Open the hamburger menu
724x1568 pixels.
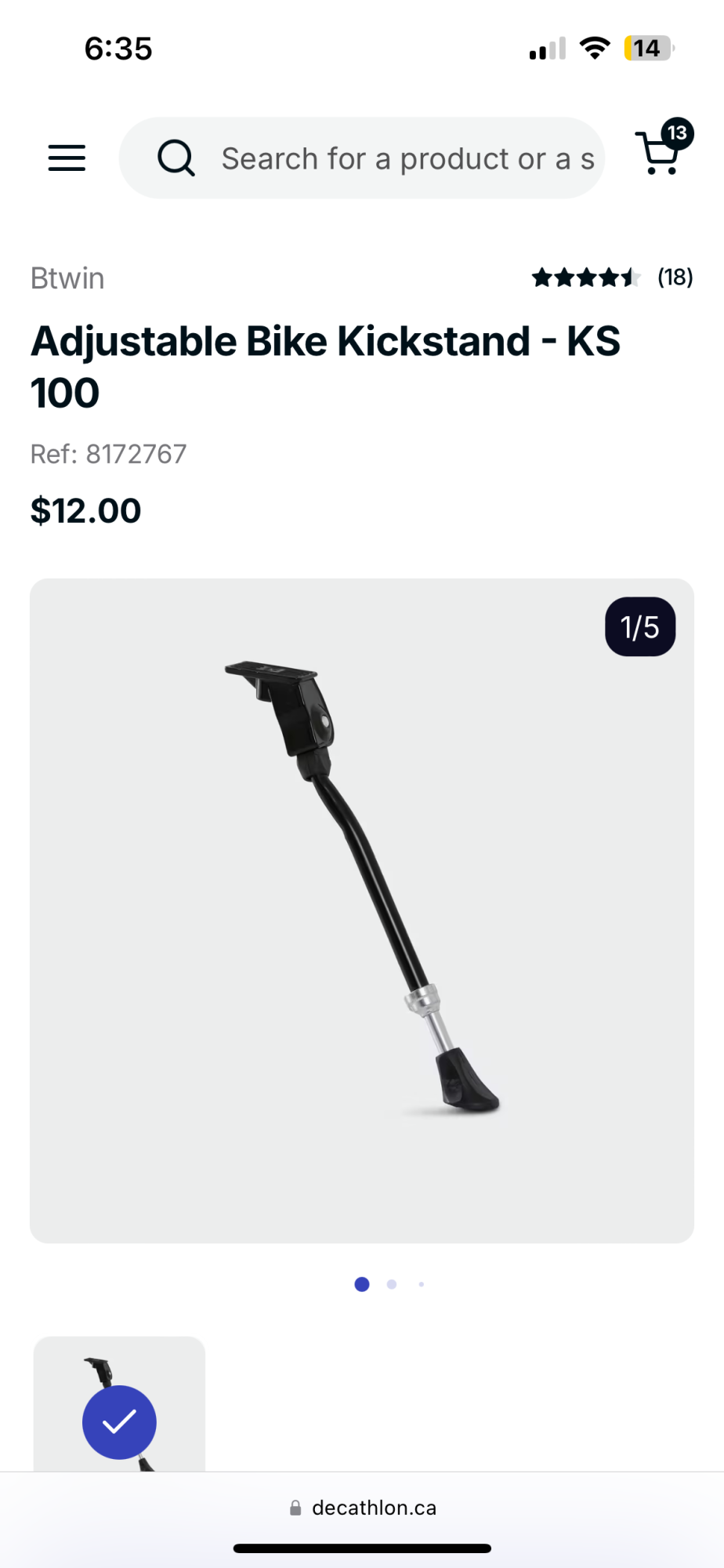click(x=67, y=158)
